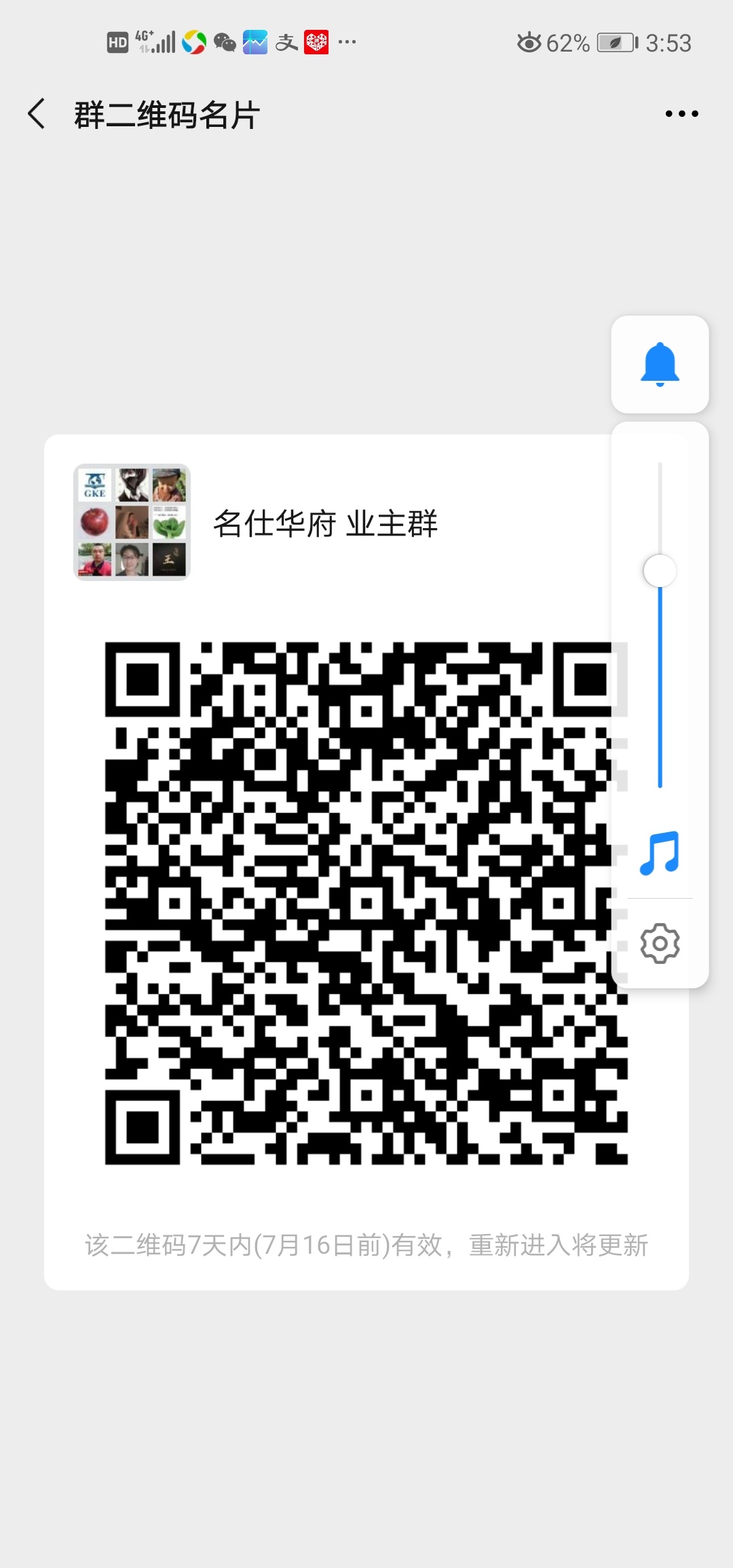Mute media with the music note icon
The height and width of the screenshot is (1568, 733).
pyautogui.click(x=660, y=853)
